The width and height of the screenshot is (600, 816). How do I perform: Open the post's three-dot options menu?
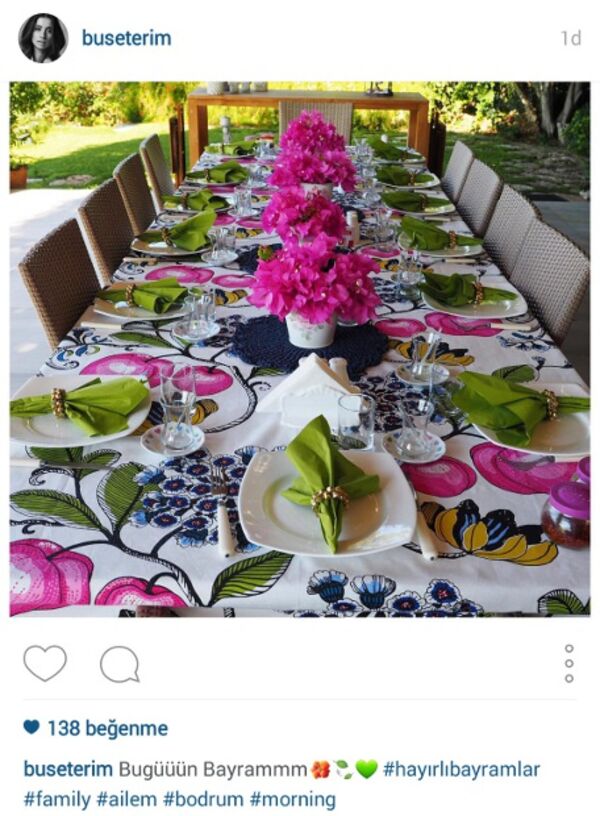coord(569,663)
